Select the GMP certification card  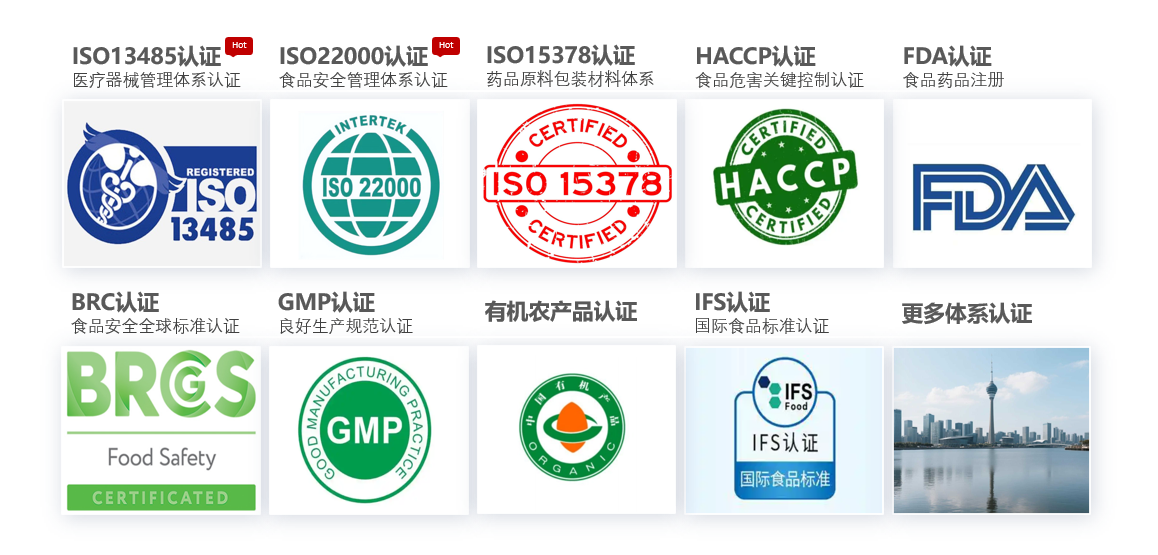(x=369, y=430)
